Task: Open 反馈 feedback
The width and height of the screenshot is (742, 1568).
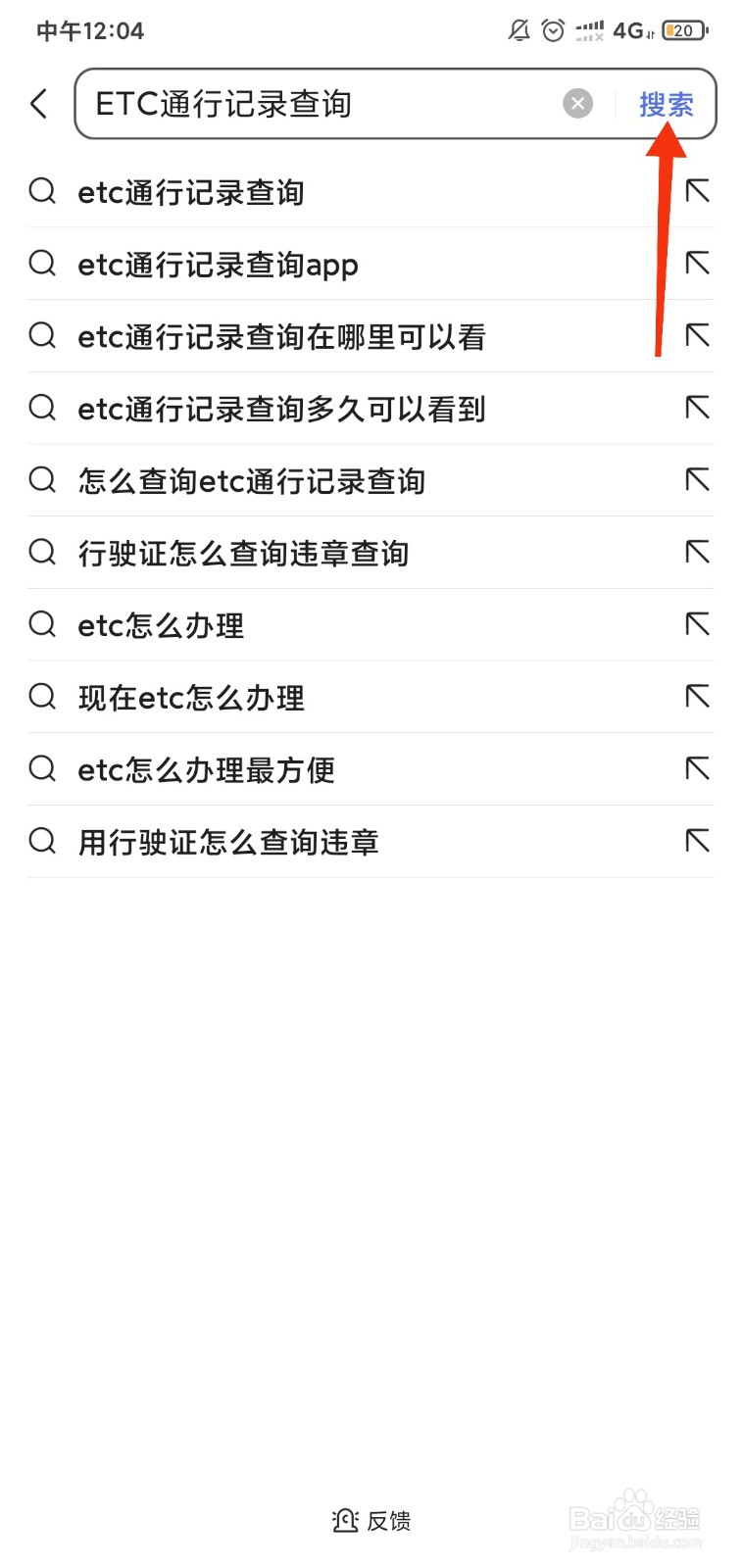Action: point(371,1520)
